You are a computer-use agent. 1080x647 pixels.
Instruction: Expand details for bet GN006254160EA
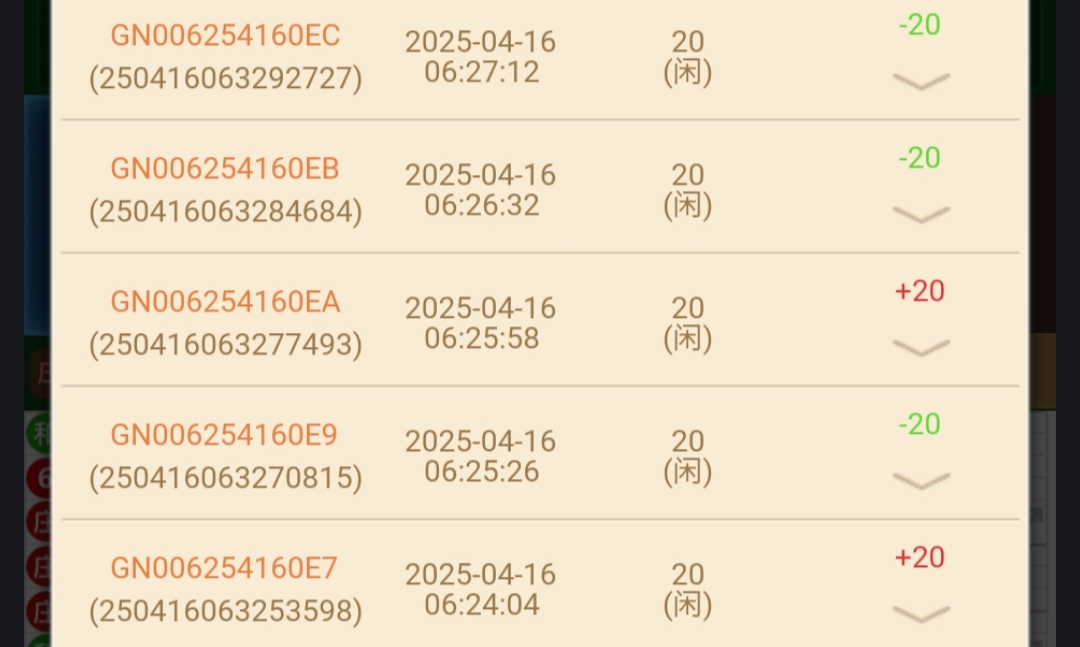[x=920, y=347]
